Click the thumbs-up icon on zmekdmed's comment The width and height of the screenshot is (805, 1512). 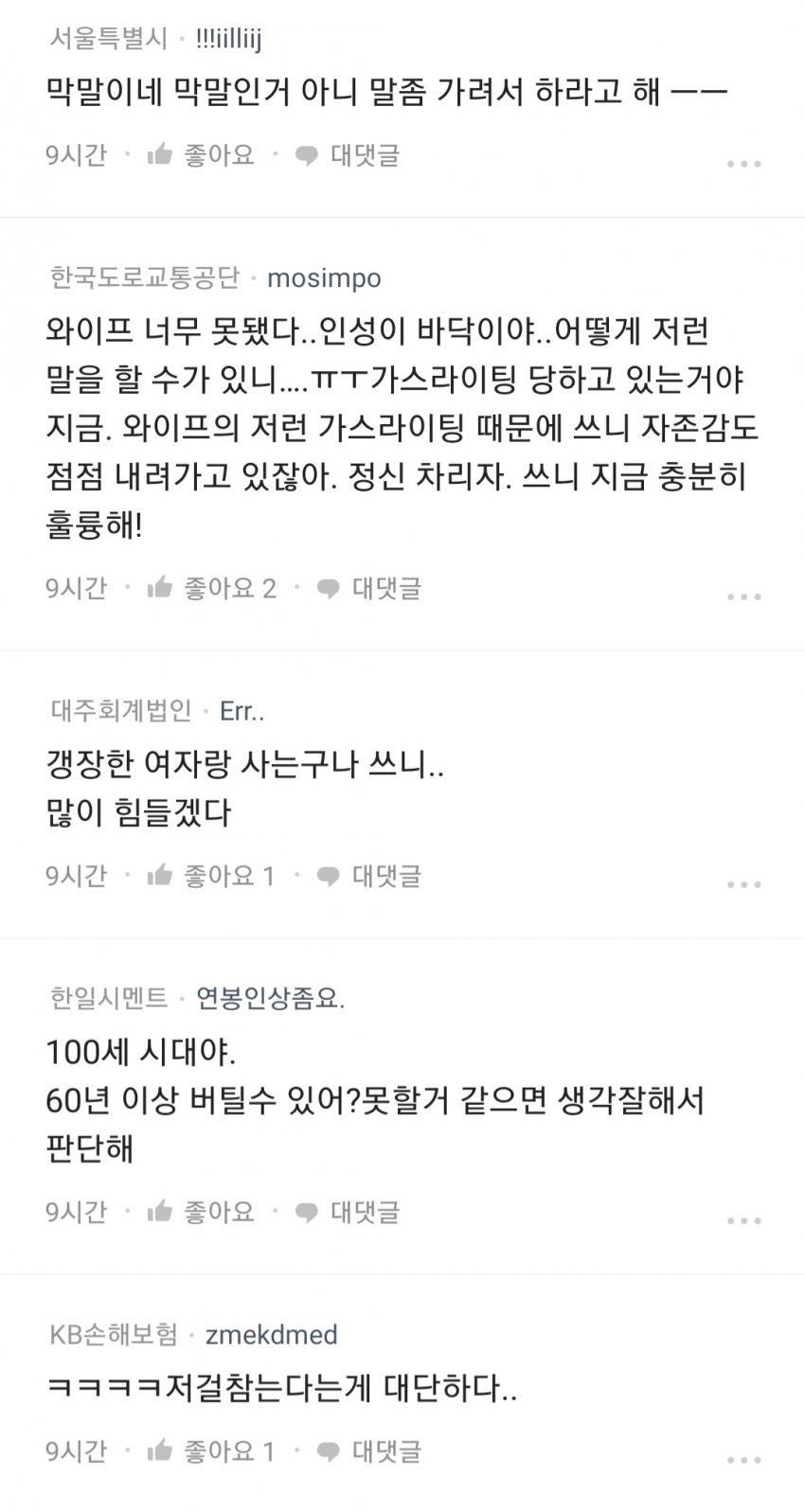[x=163, y=1449]
